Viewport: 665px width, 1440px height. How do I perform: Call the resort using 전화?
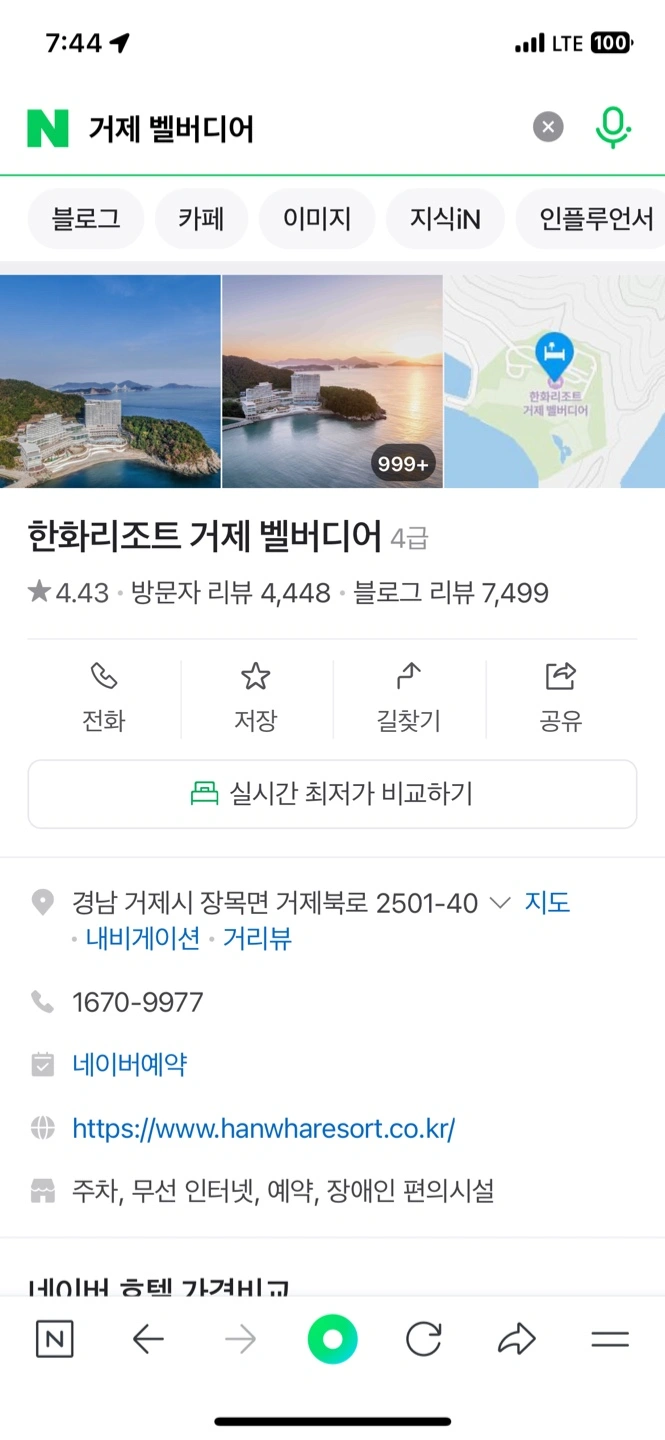(104, 698)
